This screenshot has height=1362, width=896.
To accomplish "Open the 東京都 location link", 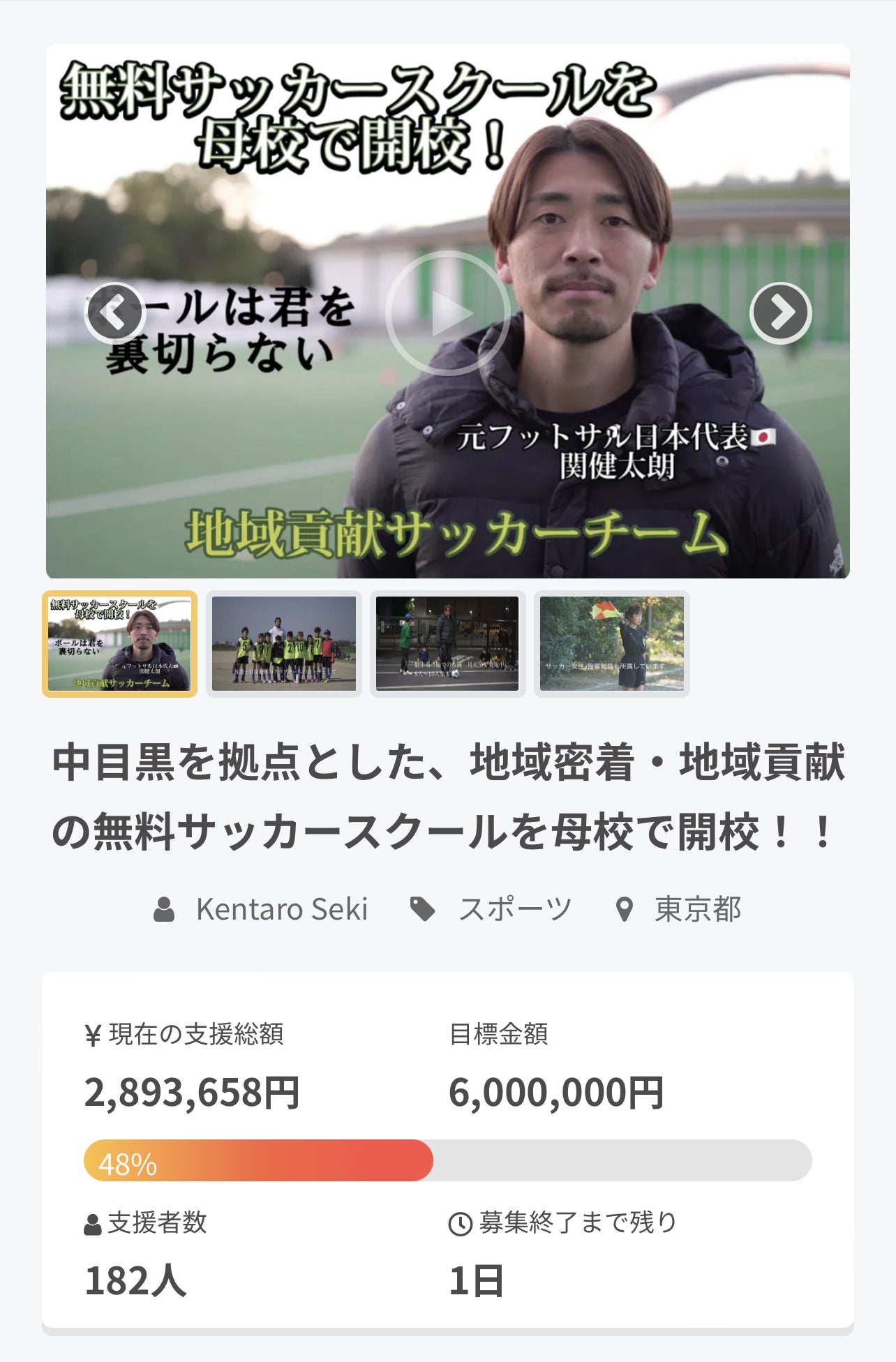I will tap(697, 909).
